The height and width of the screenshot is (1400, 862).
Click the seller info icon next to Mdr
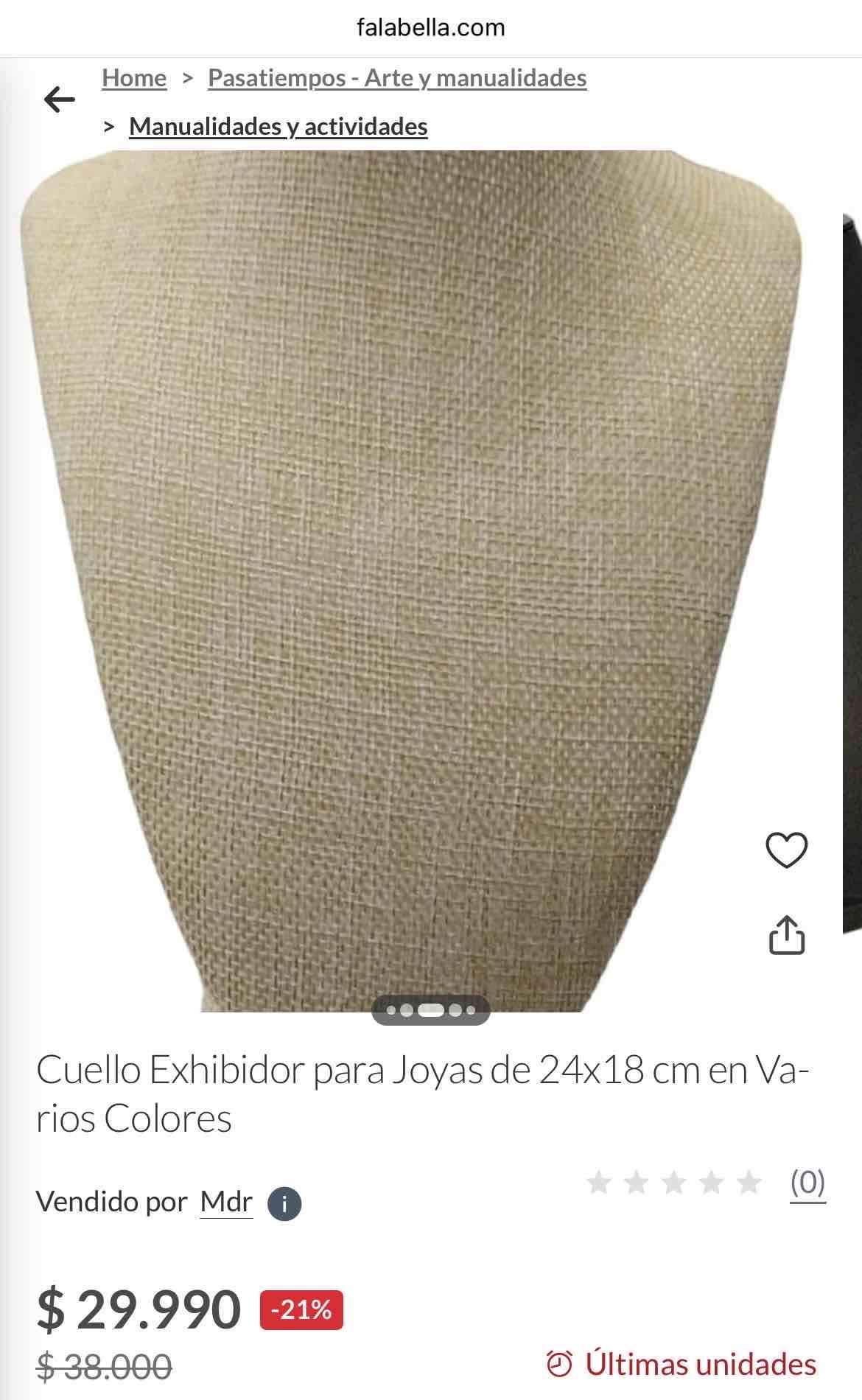[284, 1202]
